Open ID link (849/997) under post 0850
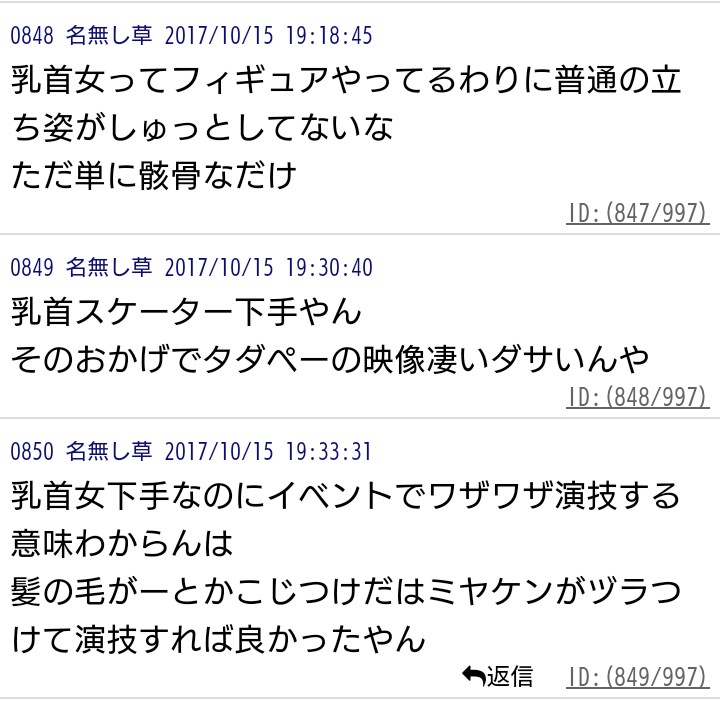This screenshot has width=720, height=709. (637, 677)
